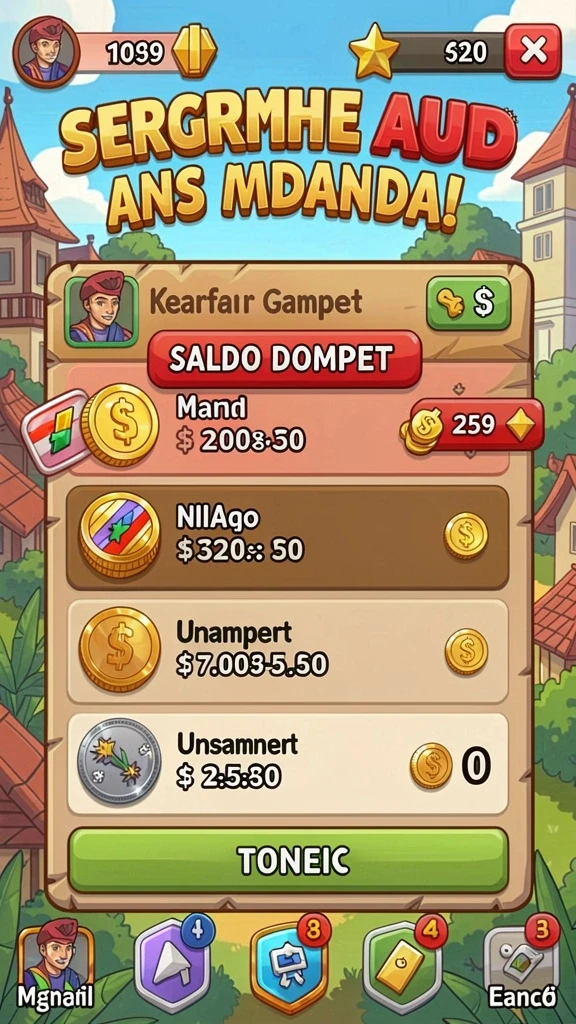Image resolution: width=576 pixels, height=1024 pixels.
Task: Switch to the Mgnatil tab
Action: (x=56, y=968)
